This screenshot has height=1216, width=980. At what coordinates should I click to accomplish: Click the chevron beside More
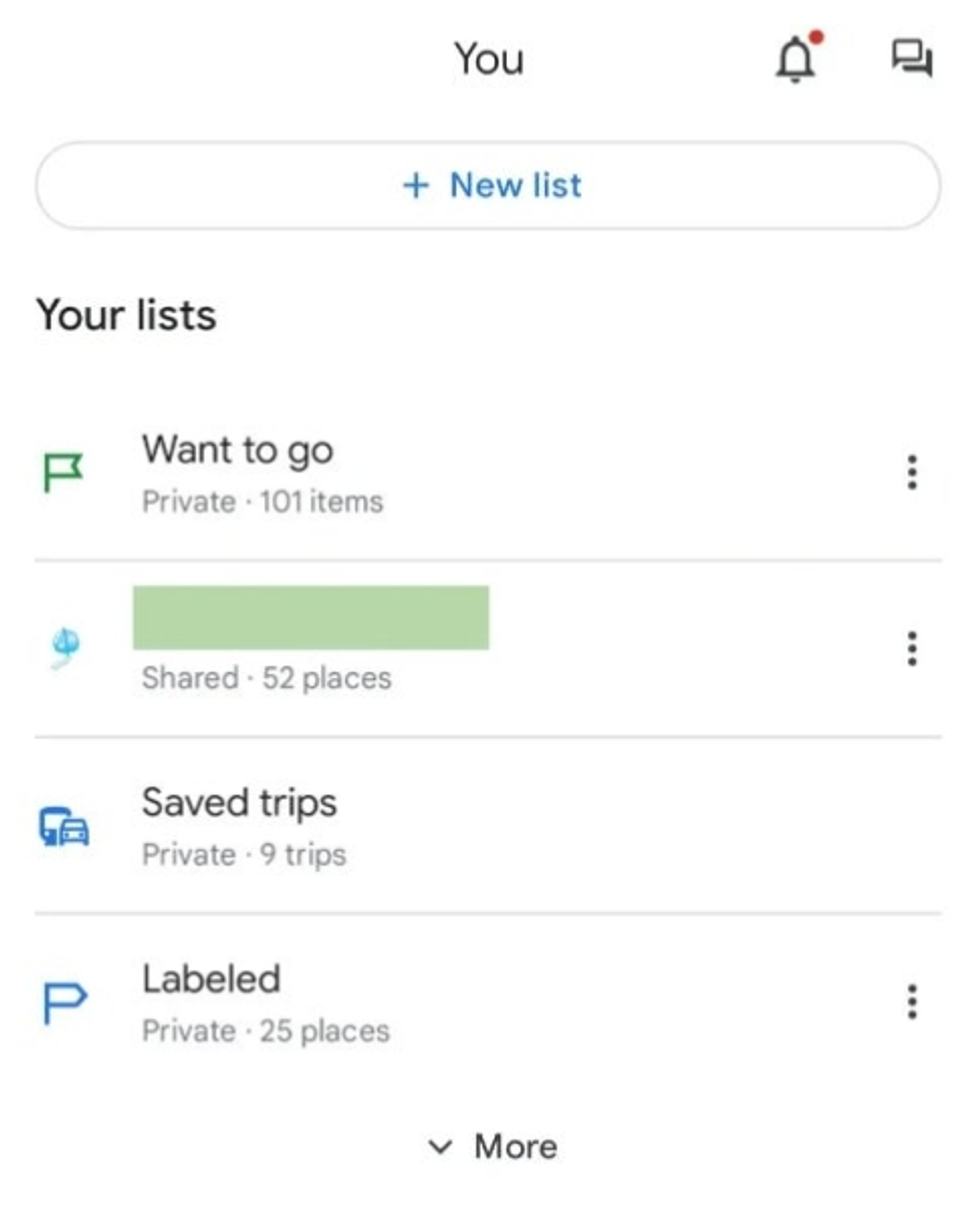(x=440, y=1148)
